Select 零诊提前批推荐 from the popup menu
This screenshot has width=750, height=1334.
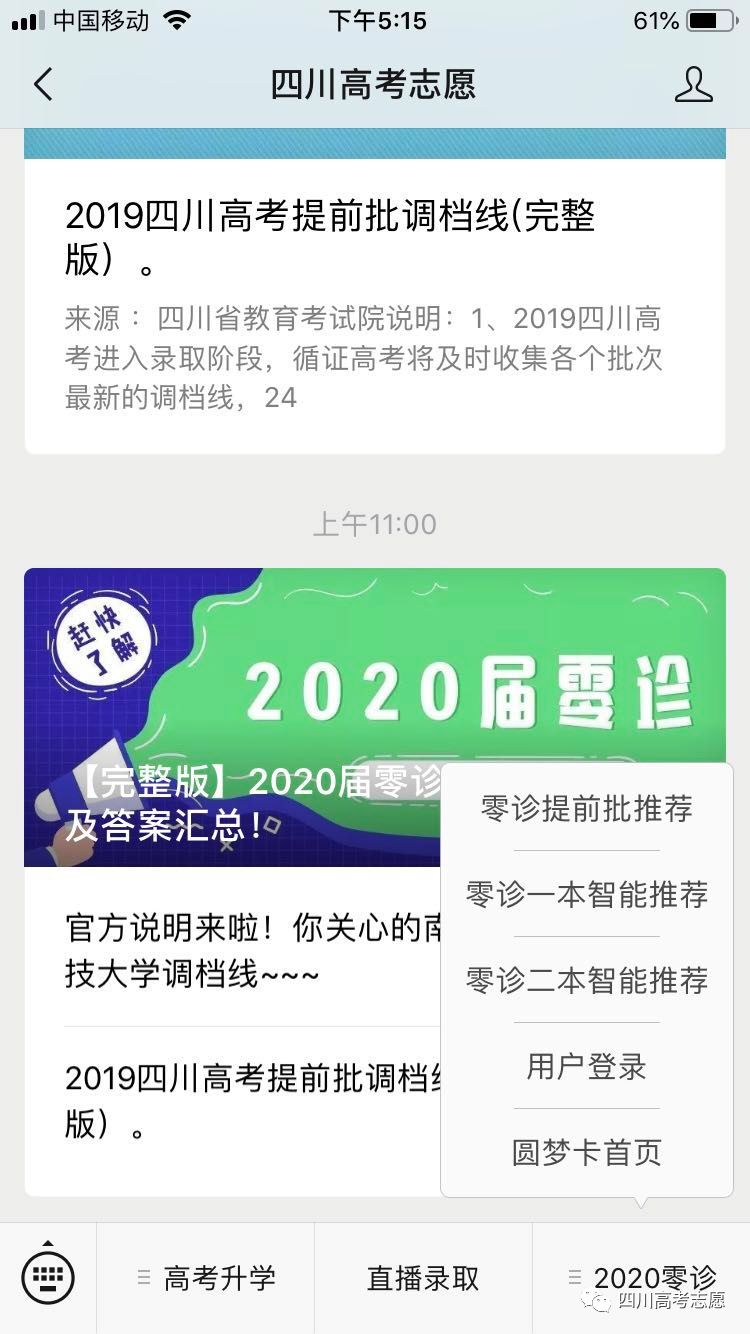[x=586, y=808]
